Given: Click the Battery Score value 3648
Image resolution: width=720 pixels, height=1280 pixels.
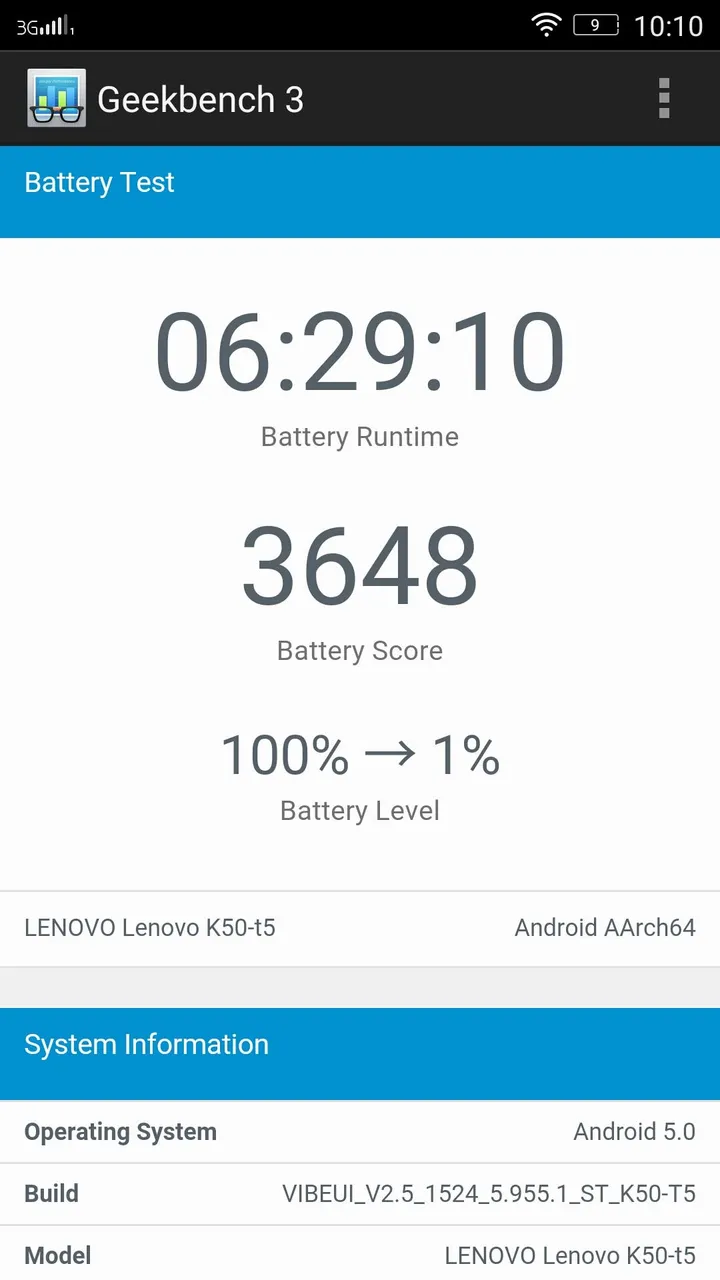Looking at the screenshot, I should pyautogui.click(x=360, y=565).
